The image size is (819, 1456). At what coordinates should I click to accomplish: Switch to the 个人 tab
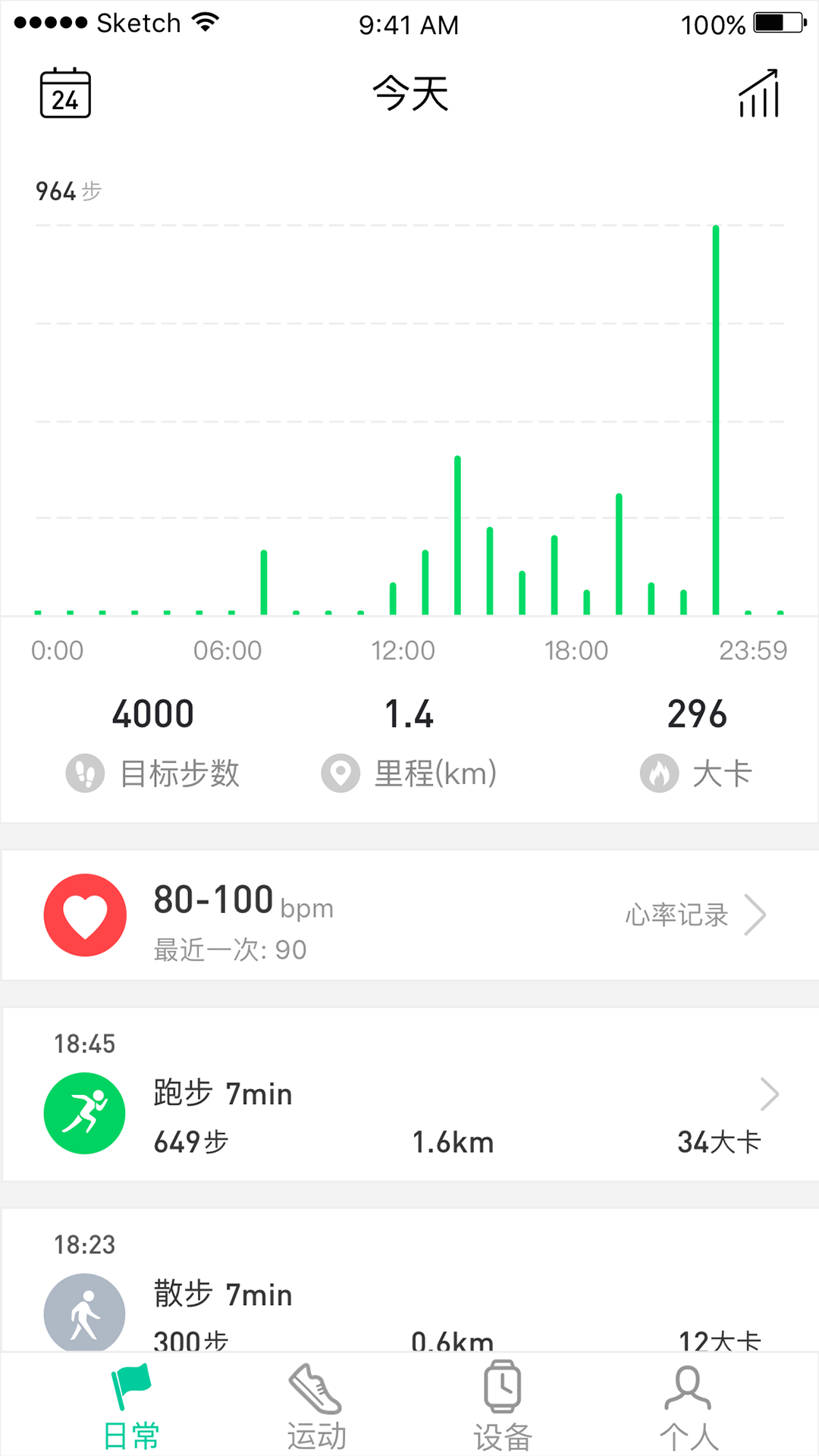(x=689, y=1407)
